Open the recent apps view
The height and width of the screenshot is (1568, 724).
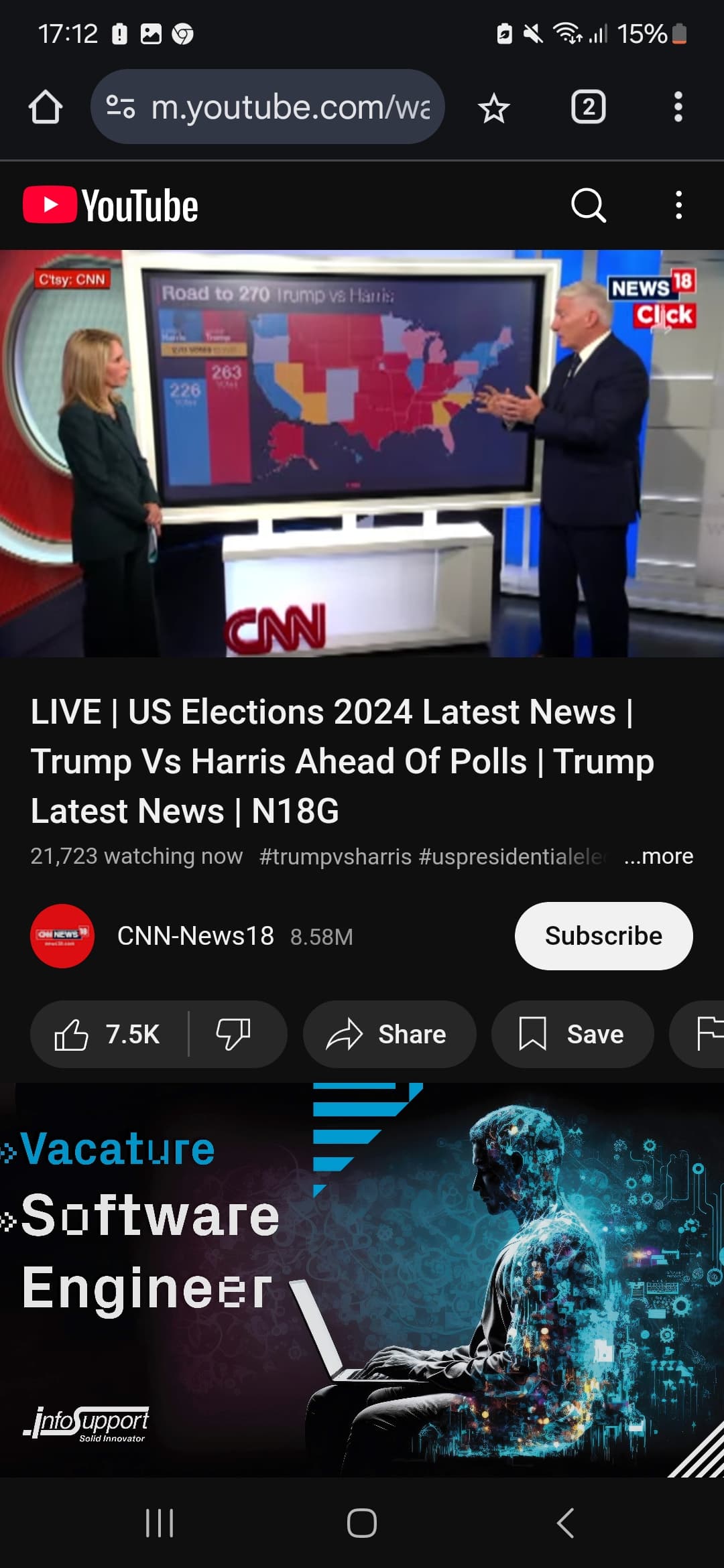[160, 1523]
